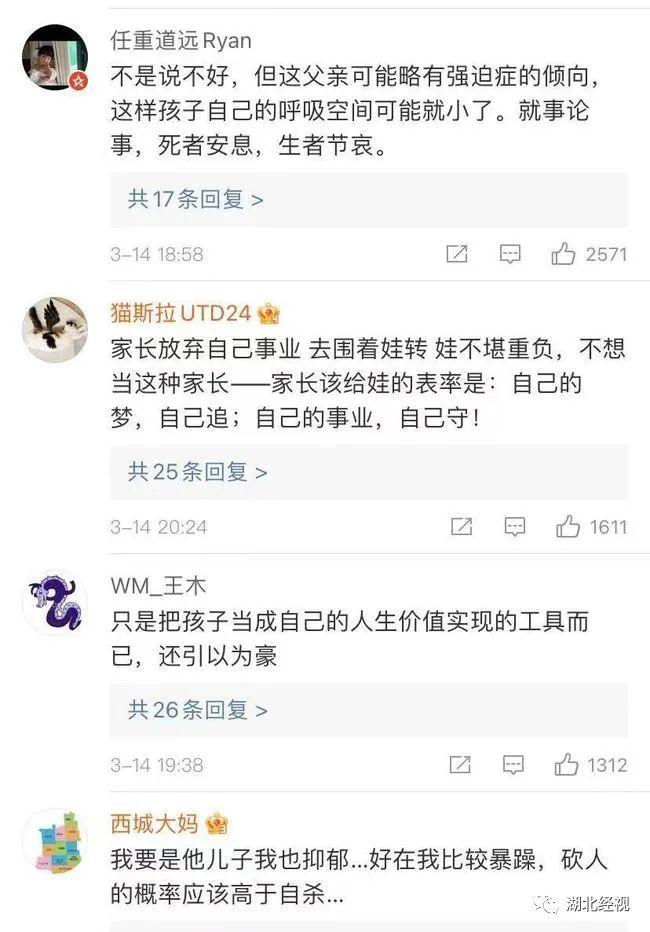Open 西城大妈's username link
This screenshot has height=932, width=650.
point(155,824)
